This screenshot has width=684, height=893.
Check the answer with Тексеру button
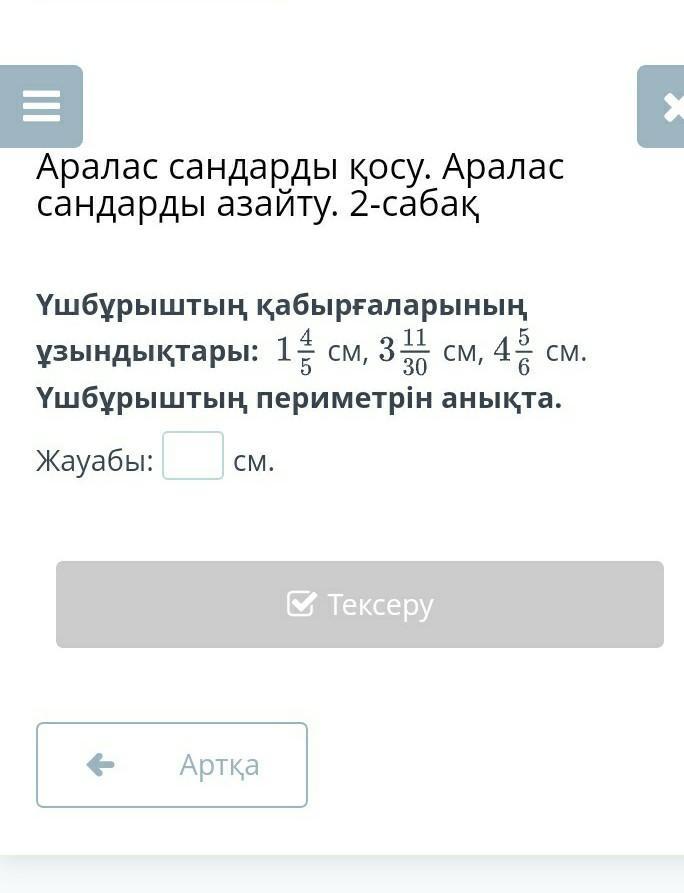(x=360, y=604)
